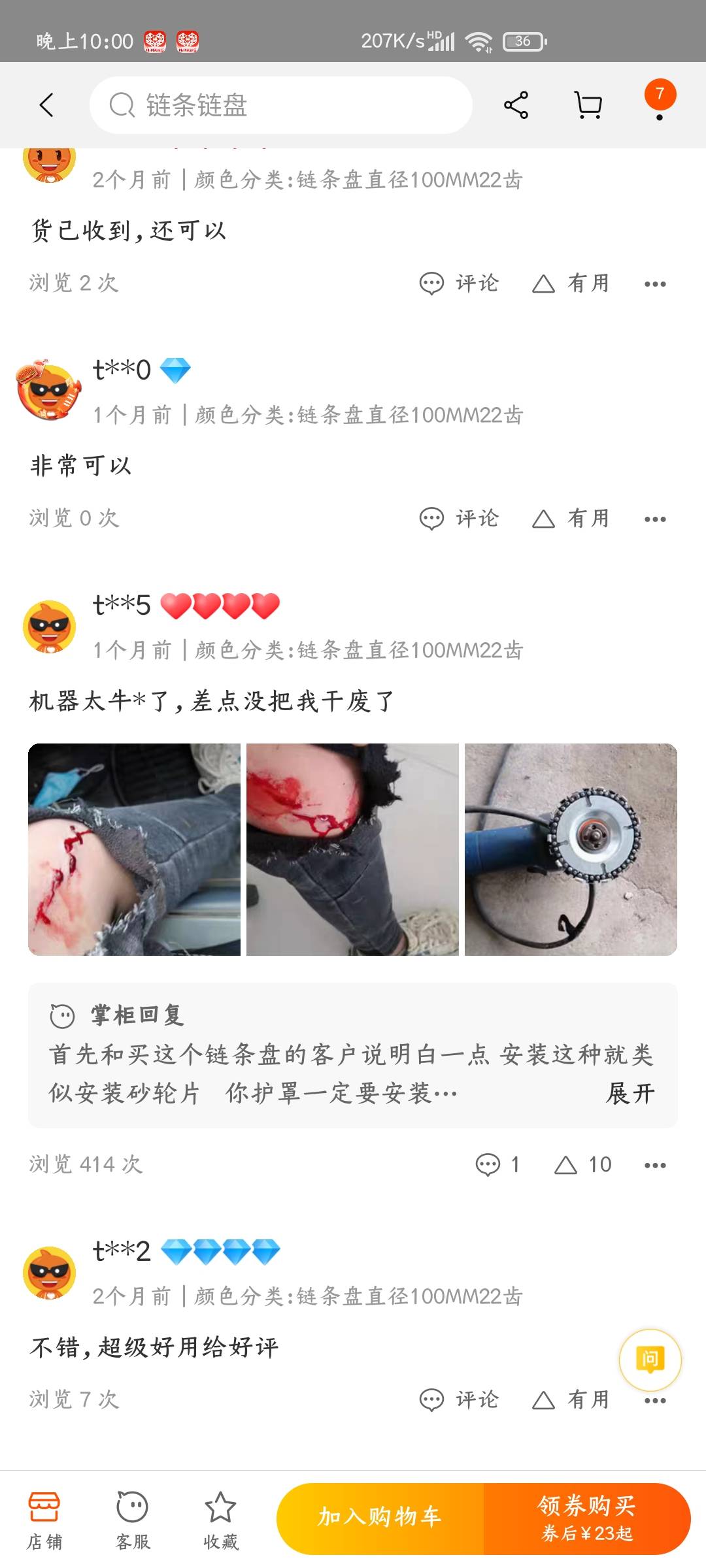Viewport: 706px width, 1568px height.
Task: Add item to 收藏 favorites
Action: 220,1520
